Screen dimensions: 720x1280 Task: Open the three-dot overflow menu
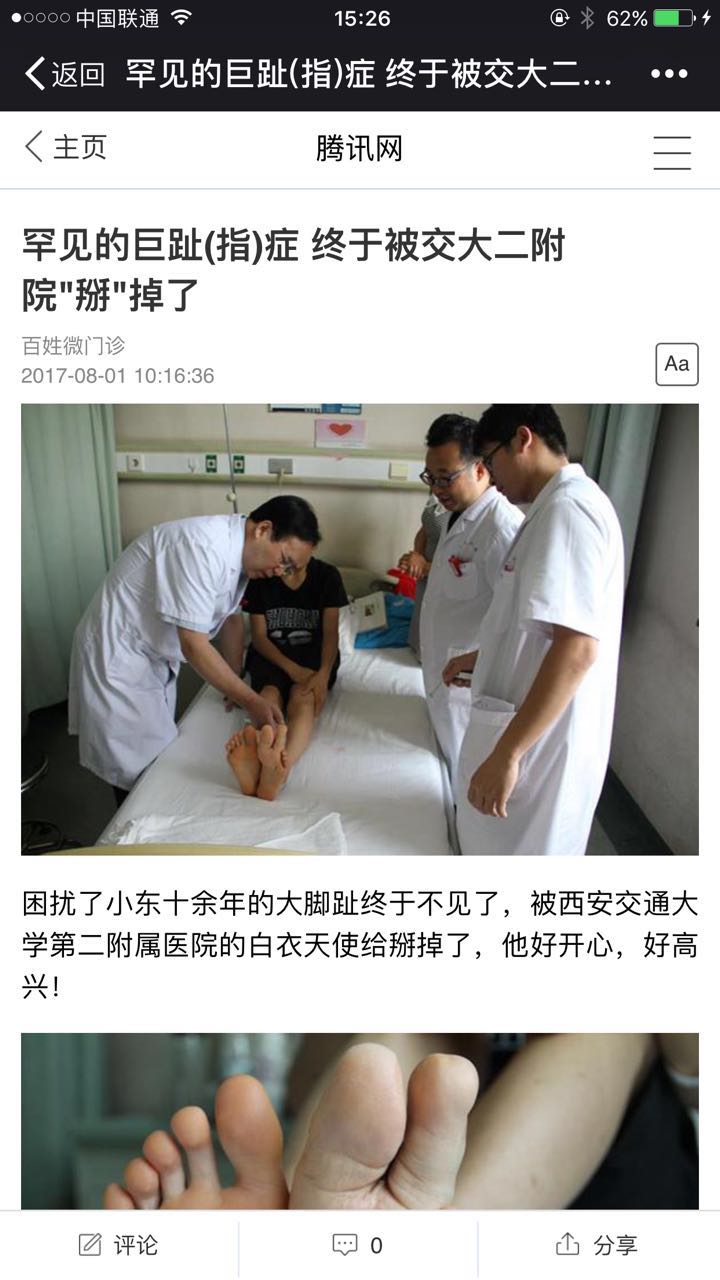[669, 74]
